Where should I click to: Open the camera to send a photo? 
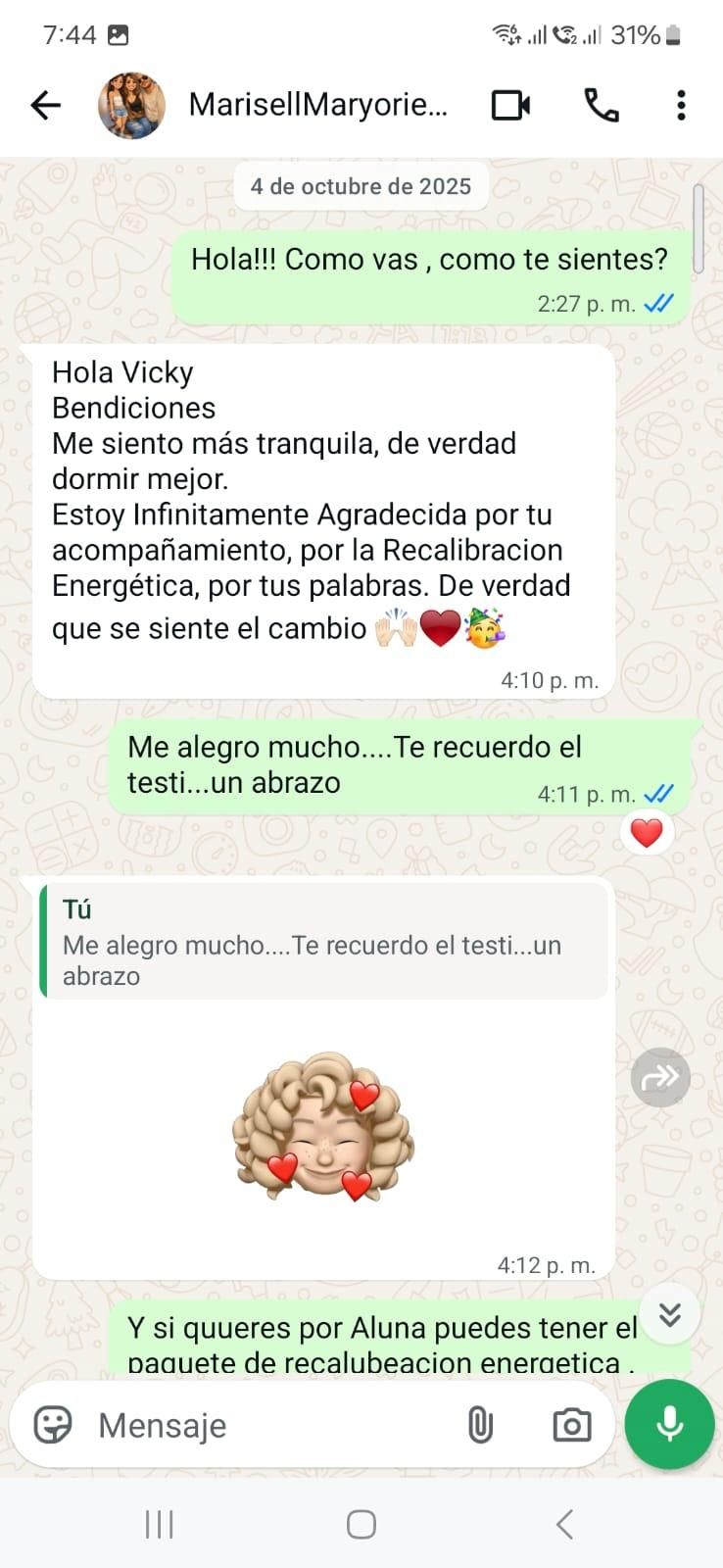click(x=571, y=1425)
